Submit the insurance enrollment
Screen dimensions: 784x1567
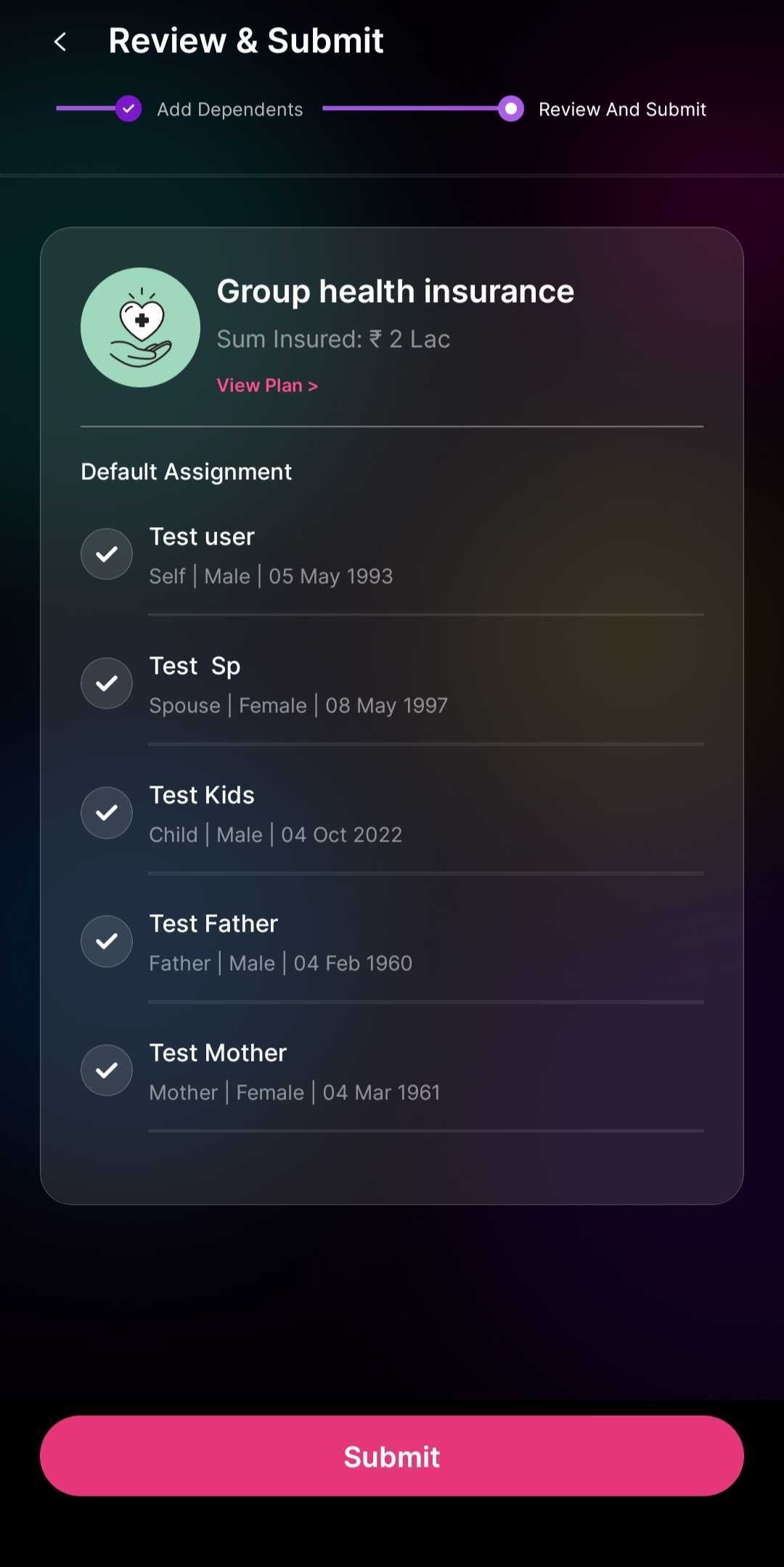(392, 1456)
